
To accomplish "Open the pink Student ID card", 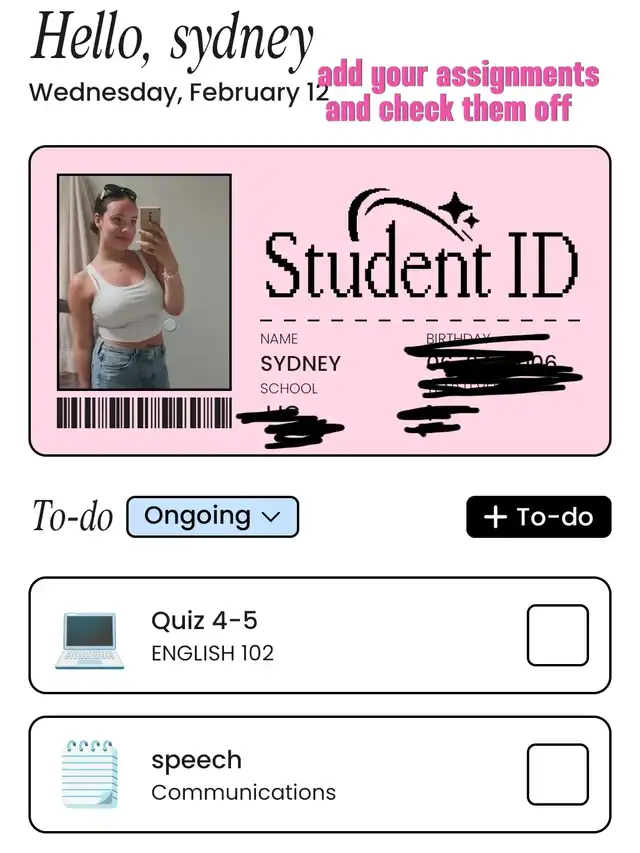I will pyautogui.click(x=320, y=301).
